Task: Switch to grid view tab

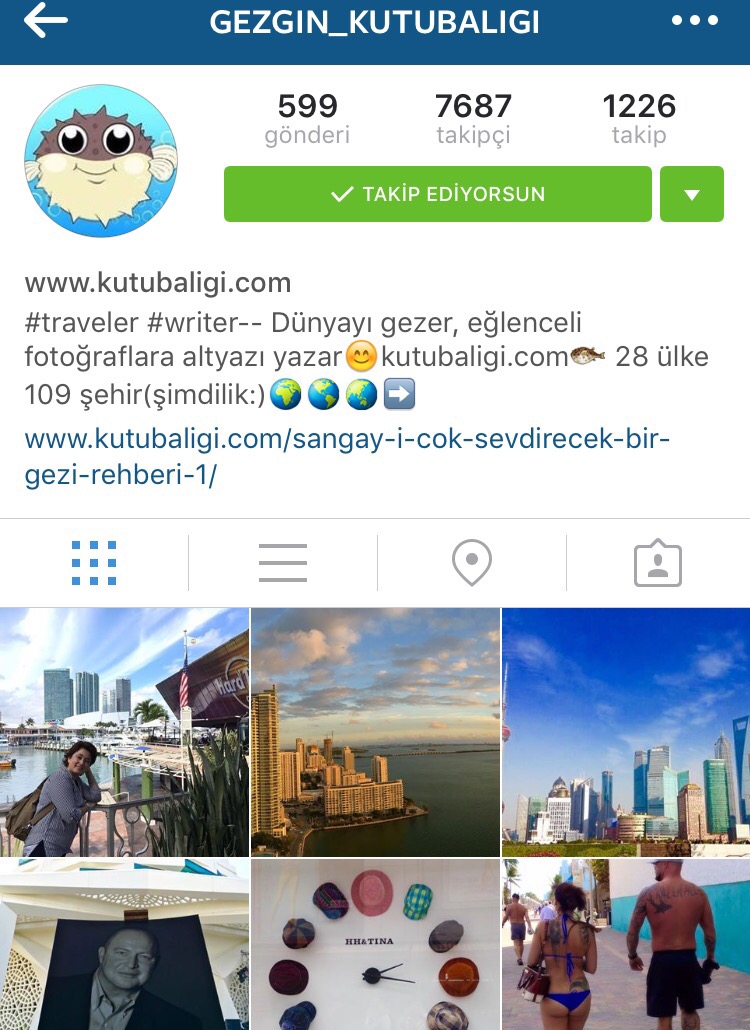Action: pyautogui.click(x=94, y=563)
